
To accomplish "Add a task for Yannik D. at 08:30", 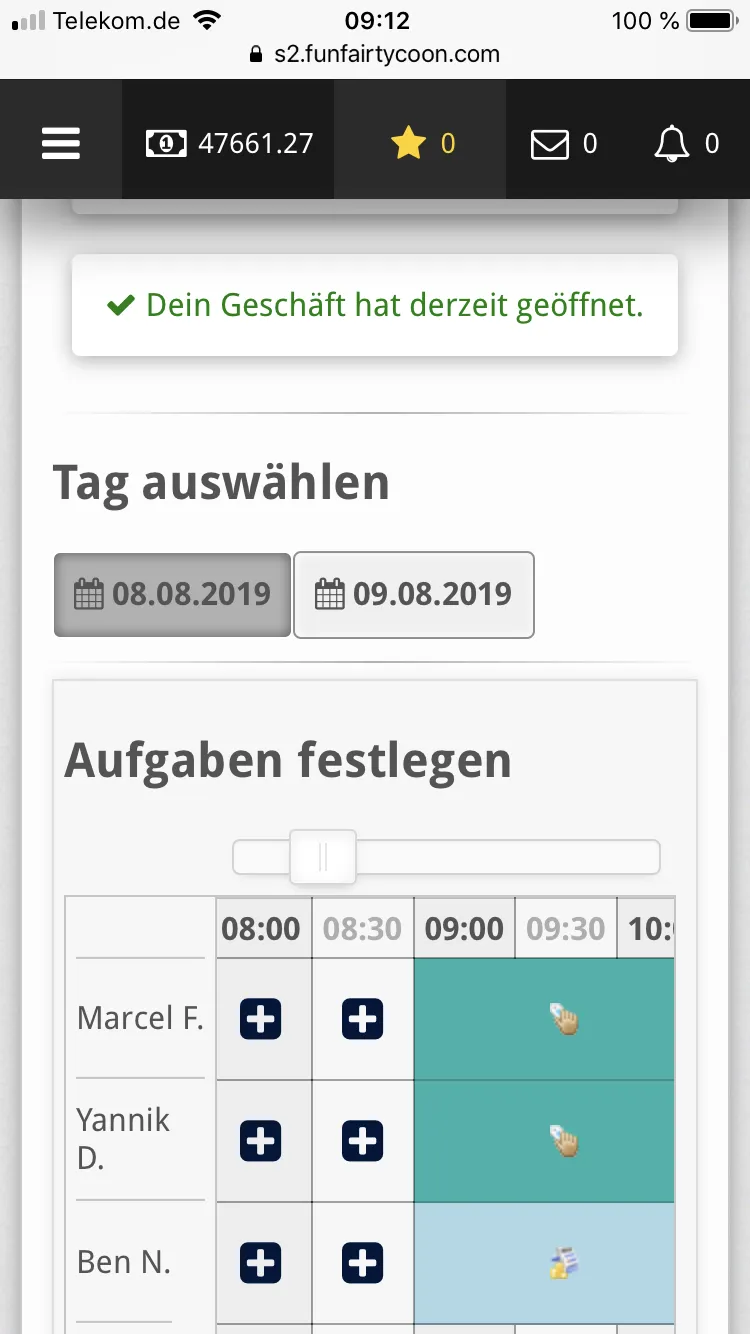I will 362,1141.
